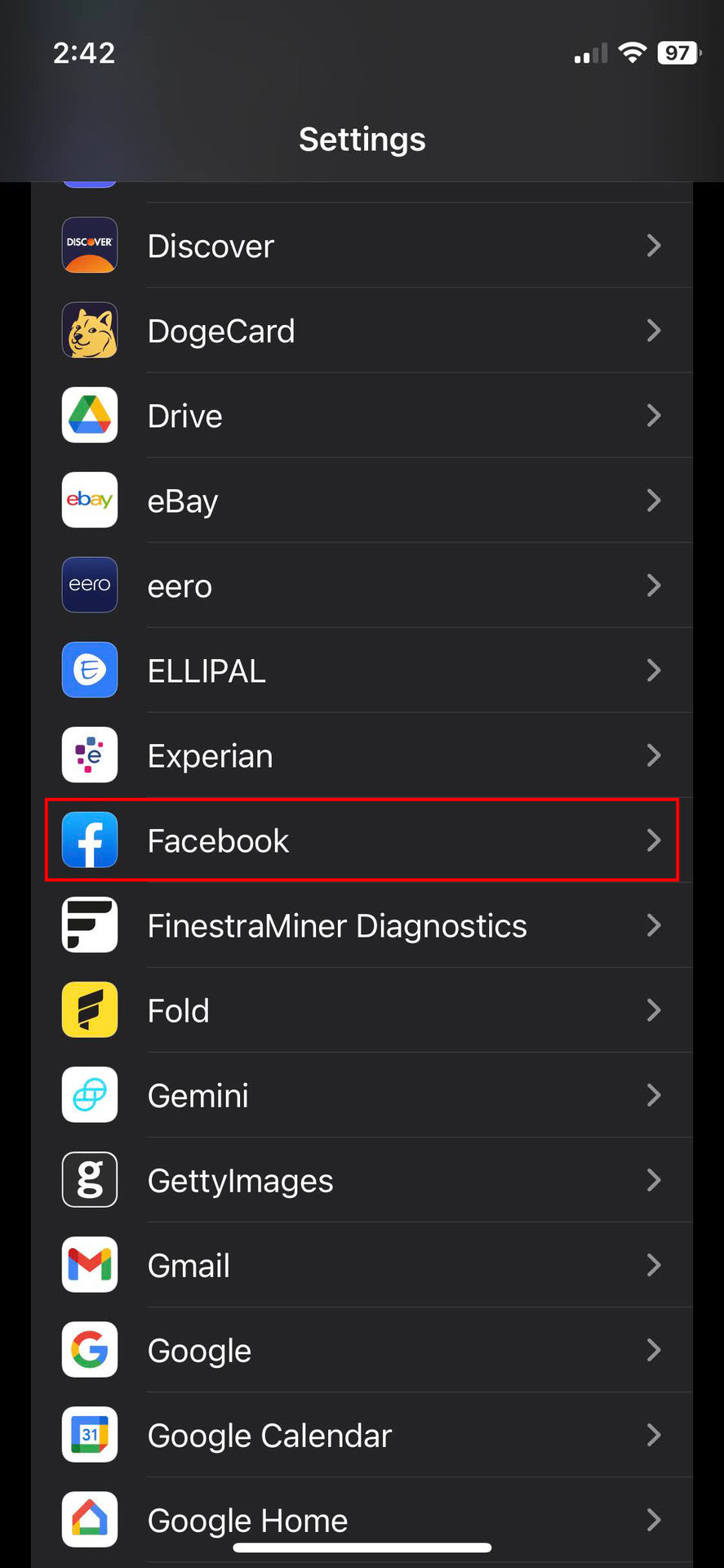Open Fold settings using the chevron
The height and width of the screenshot is (1568, 724).
pyautogui.click(x=653, y=1010)
